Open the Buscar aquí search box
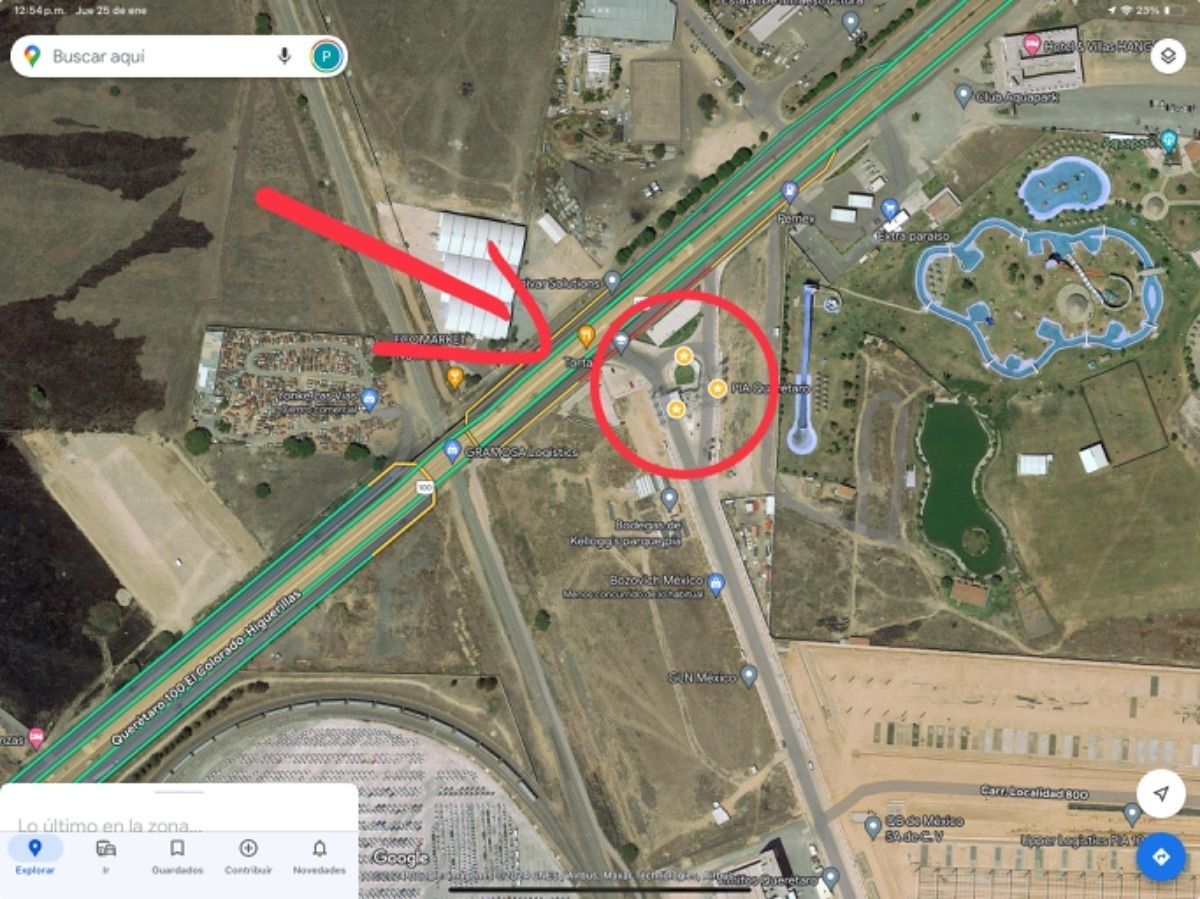Image resolution: width=1200 pixels, height=899 pixels. (150, 57)
